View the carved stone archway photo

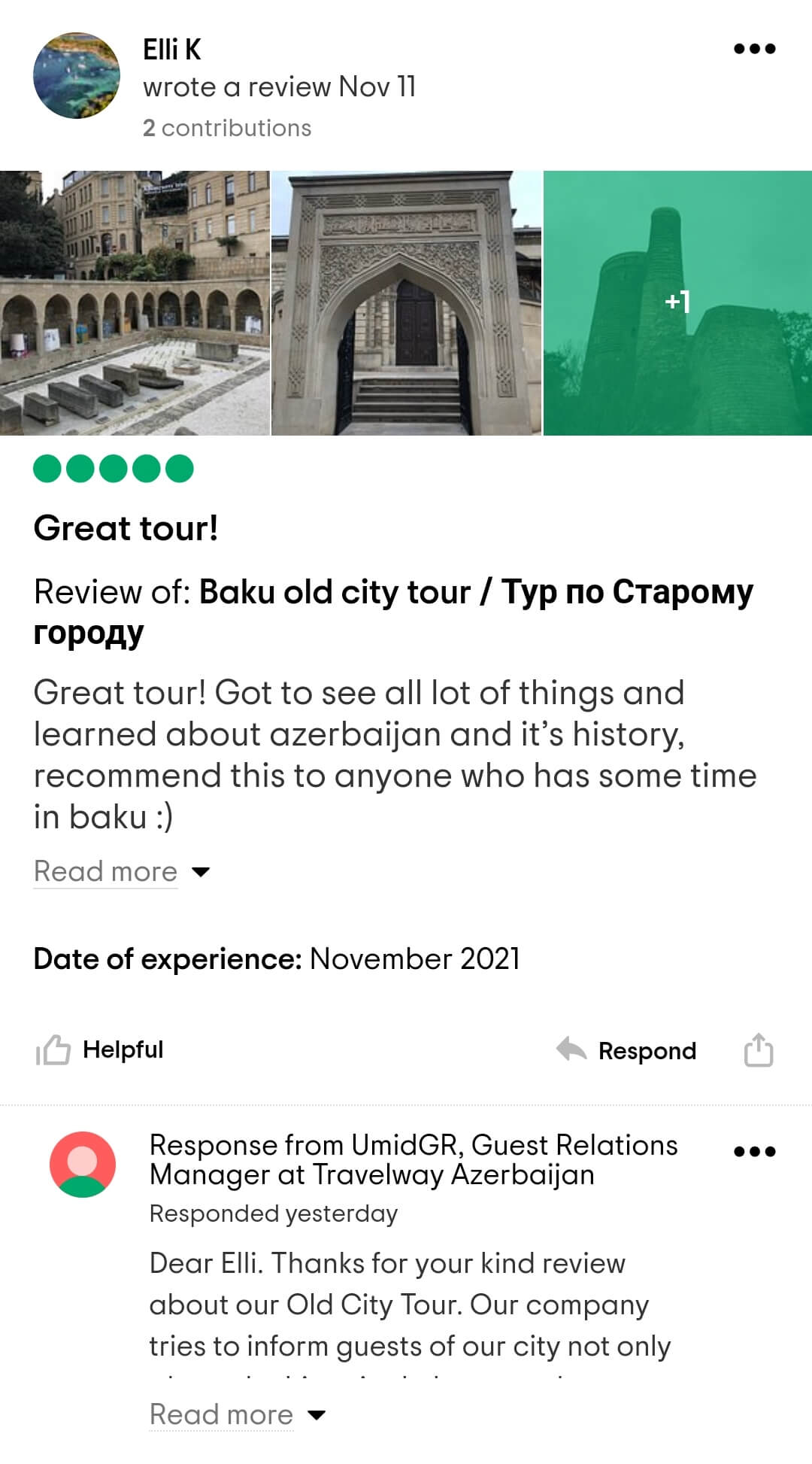(406, 303)
